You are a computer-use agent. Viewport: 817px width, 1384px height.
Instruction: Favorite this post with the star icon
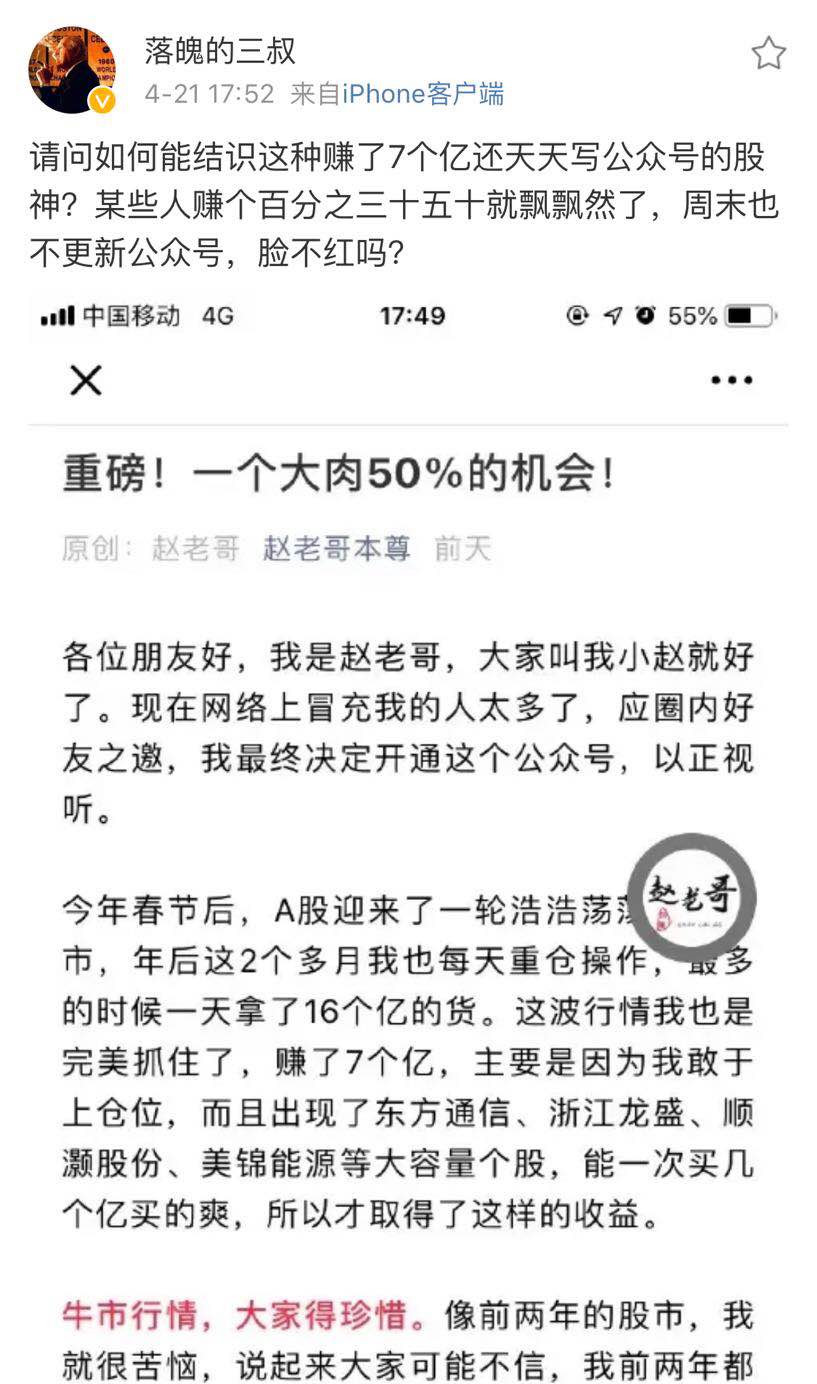[x=768, y=53]
